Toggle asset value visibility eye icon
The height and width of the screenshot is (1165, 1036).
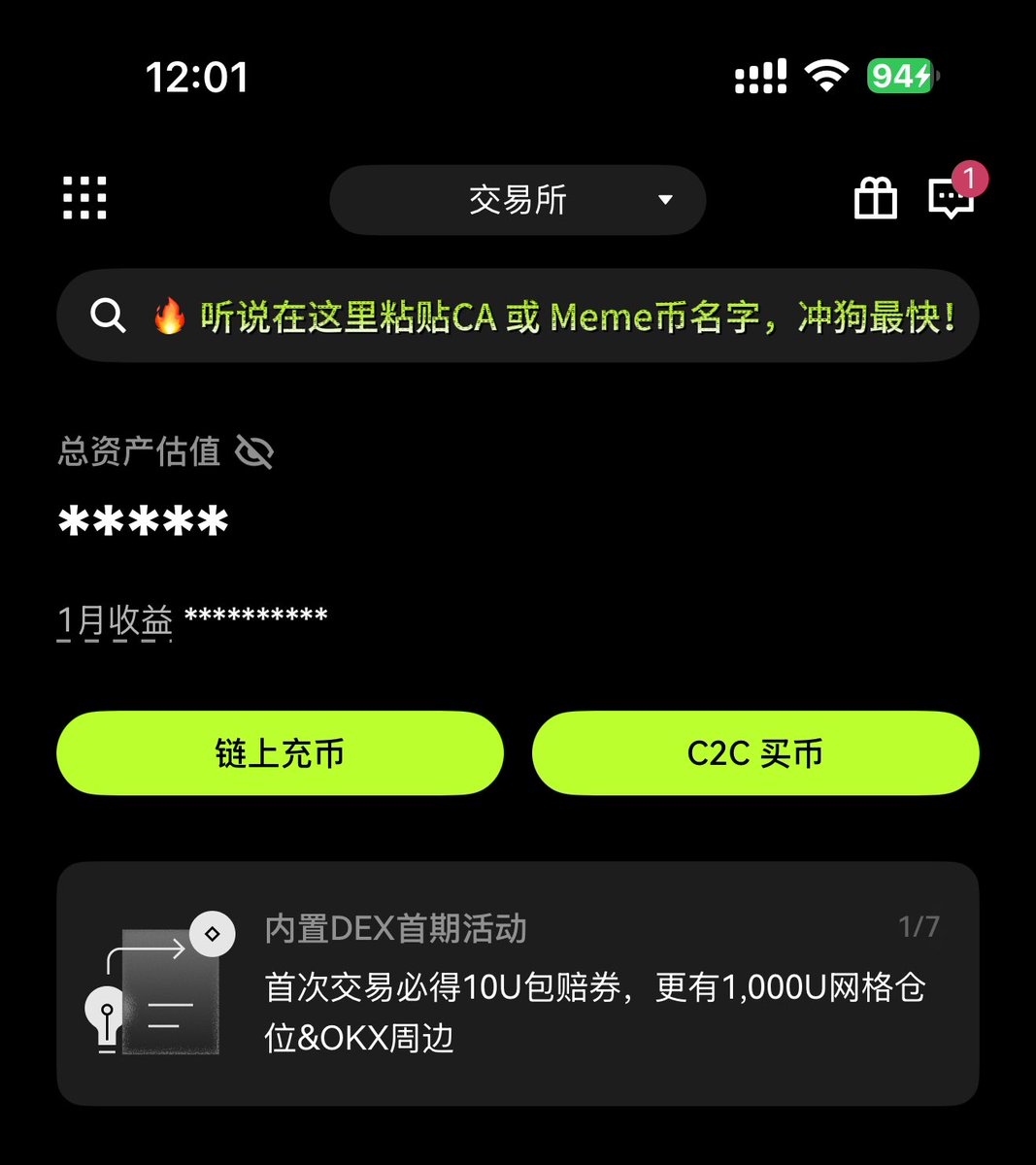(x=254, y=451)
